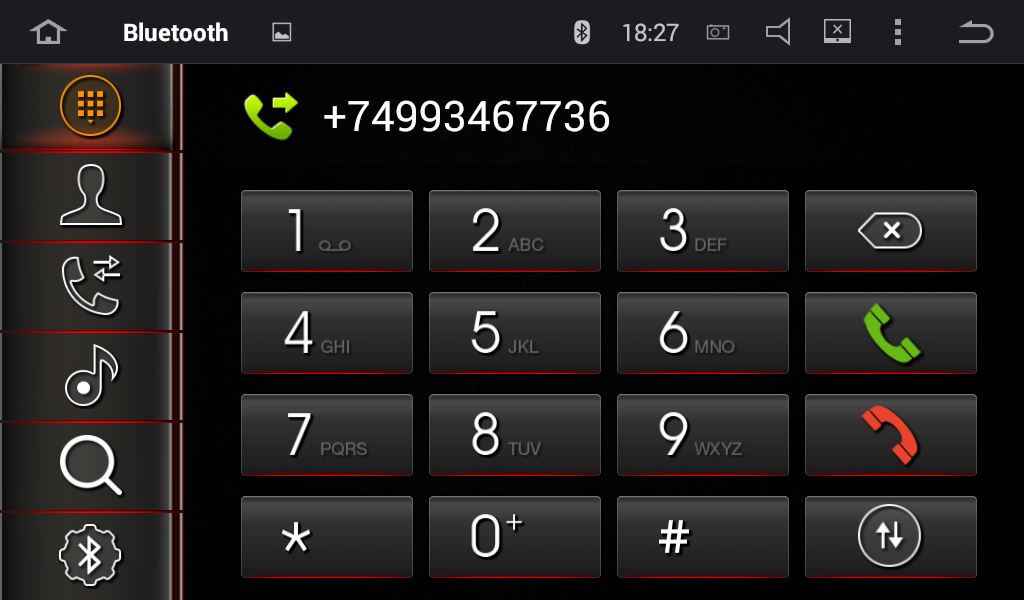The width and height of the screenshot is (1024, 600).
Task: Open the Bluetooth settings gear
Action: coord(90,555)
